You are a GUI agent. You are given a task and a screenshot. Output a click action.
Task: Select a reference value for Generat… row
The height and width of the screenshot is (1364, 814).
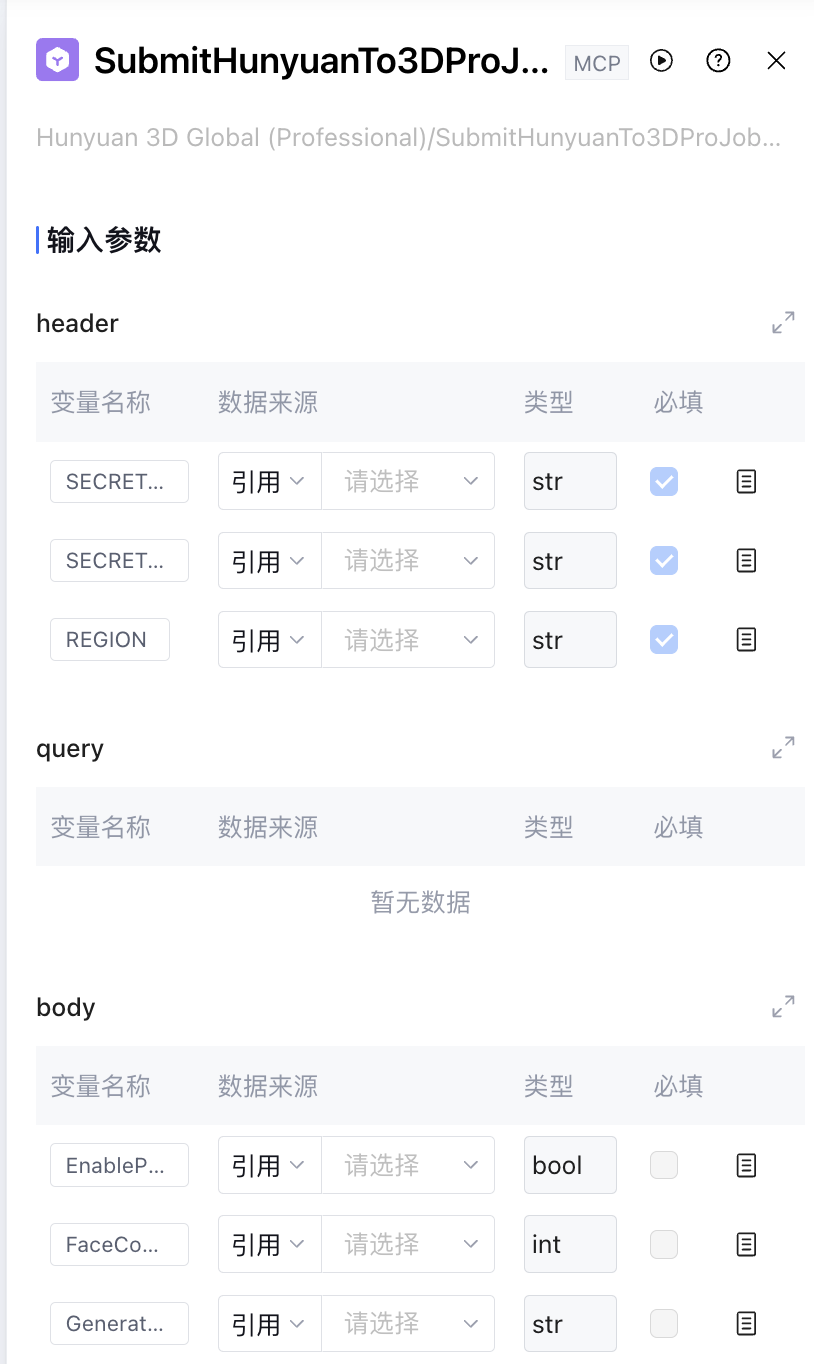[408, 1324]
